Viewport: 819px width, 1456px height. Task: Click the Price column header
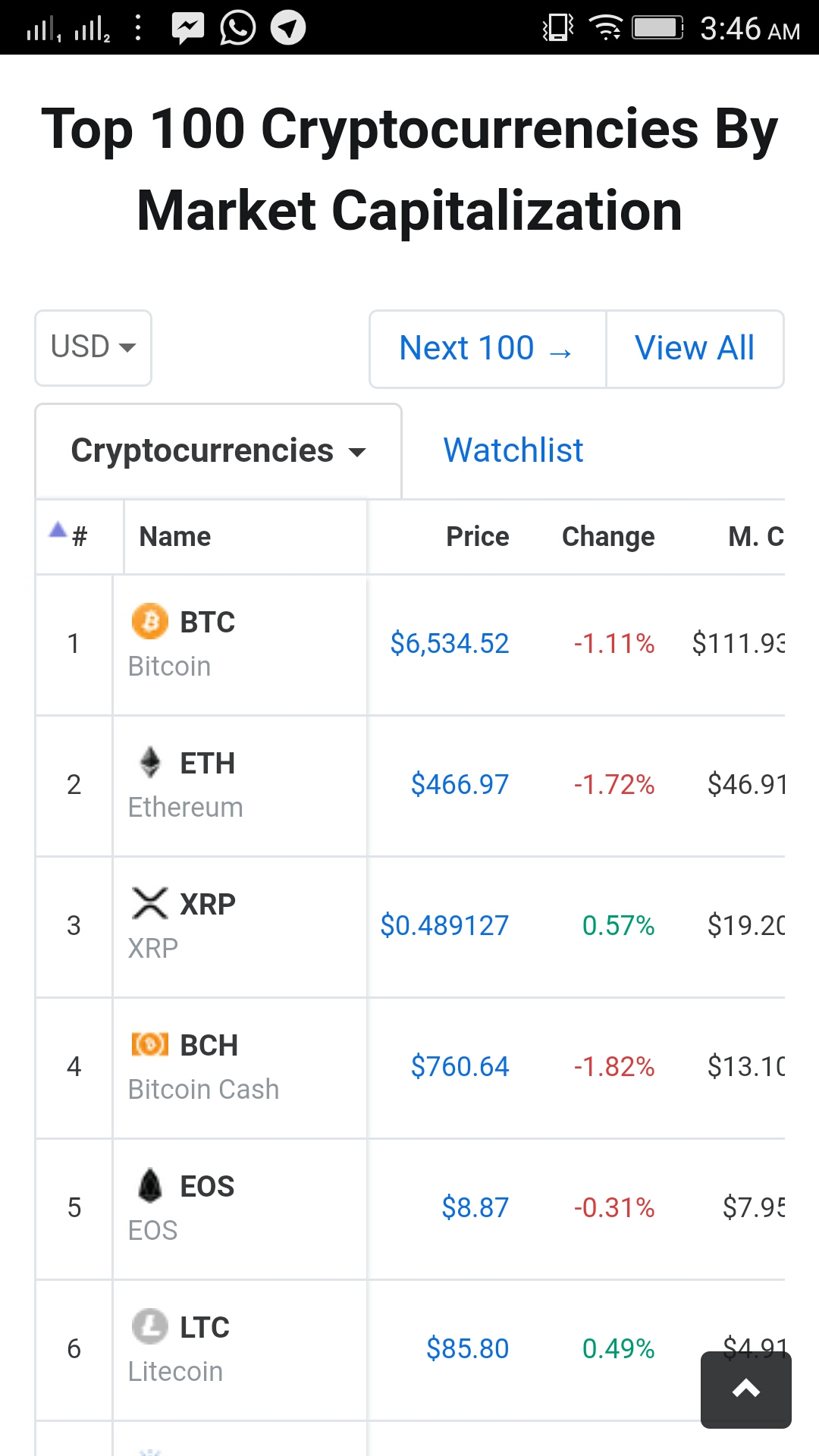pyautogui.click(x=477, y=536)
